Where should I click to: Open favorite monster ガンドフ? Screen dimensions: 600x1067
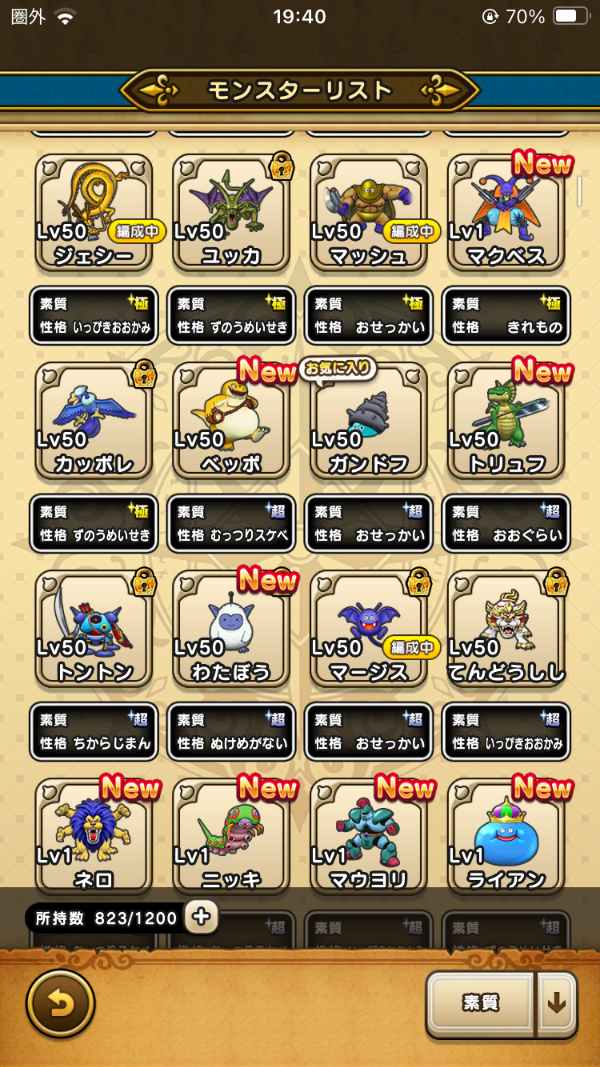[368, 422]
